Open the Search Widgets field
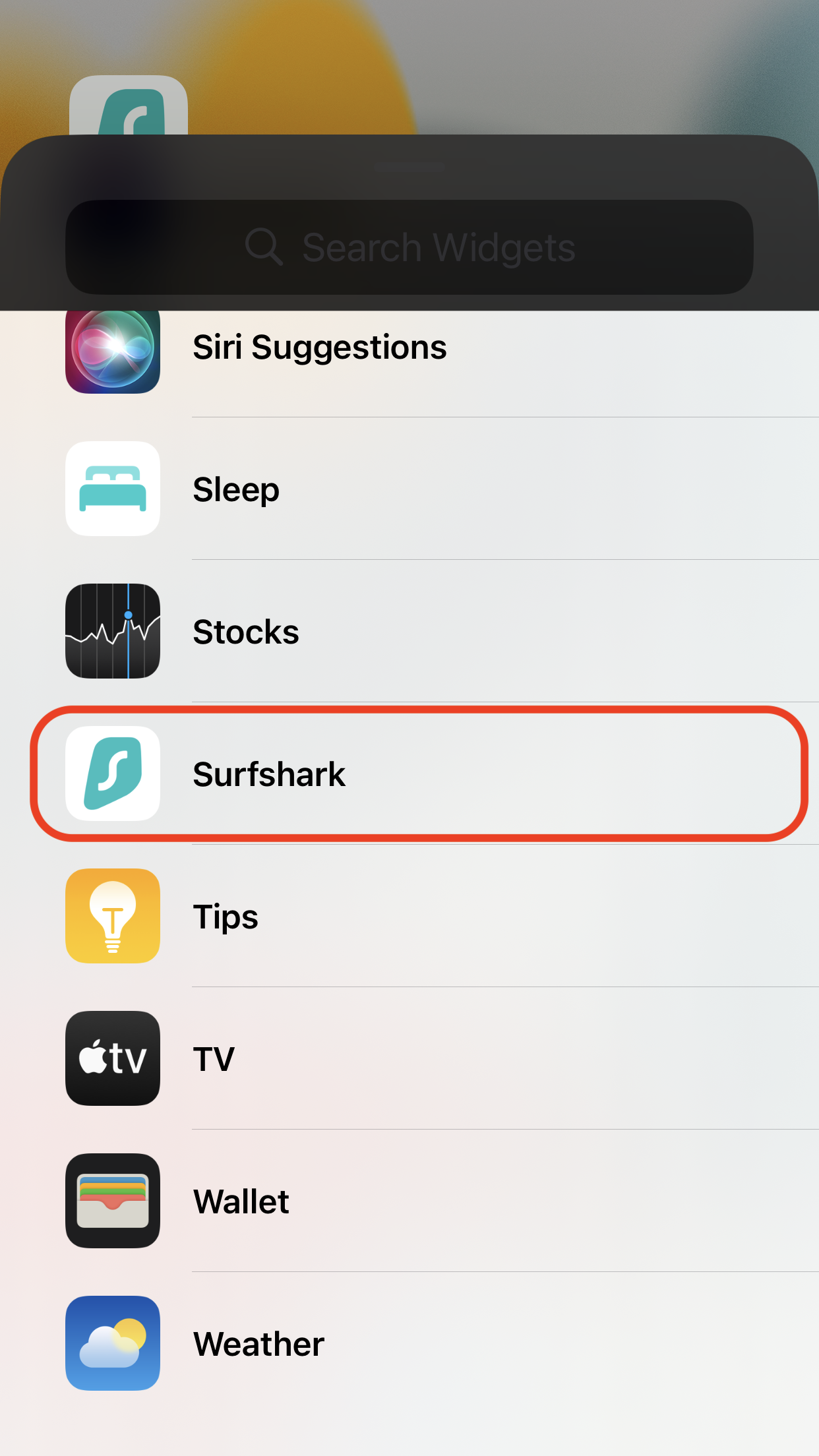819x1456 pixels. (x=409, y=247)
